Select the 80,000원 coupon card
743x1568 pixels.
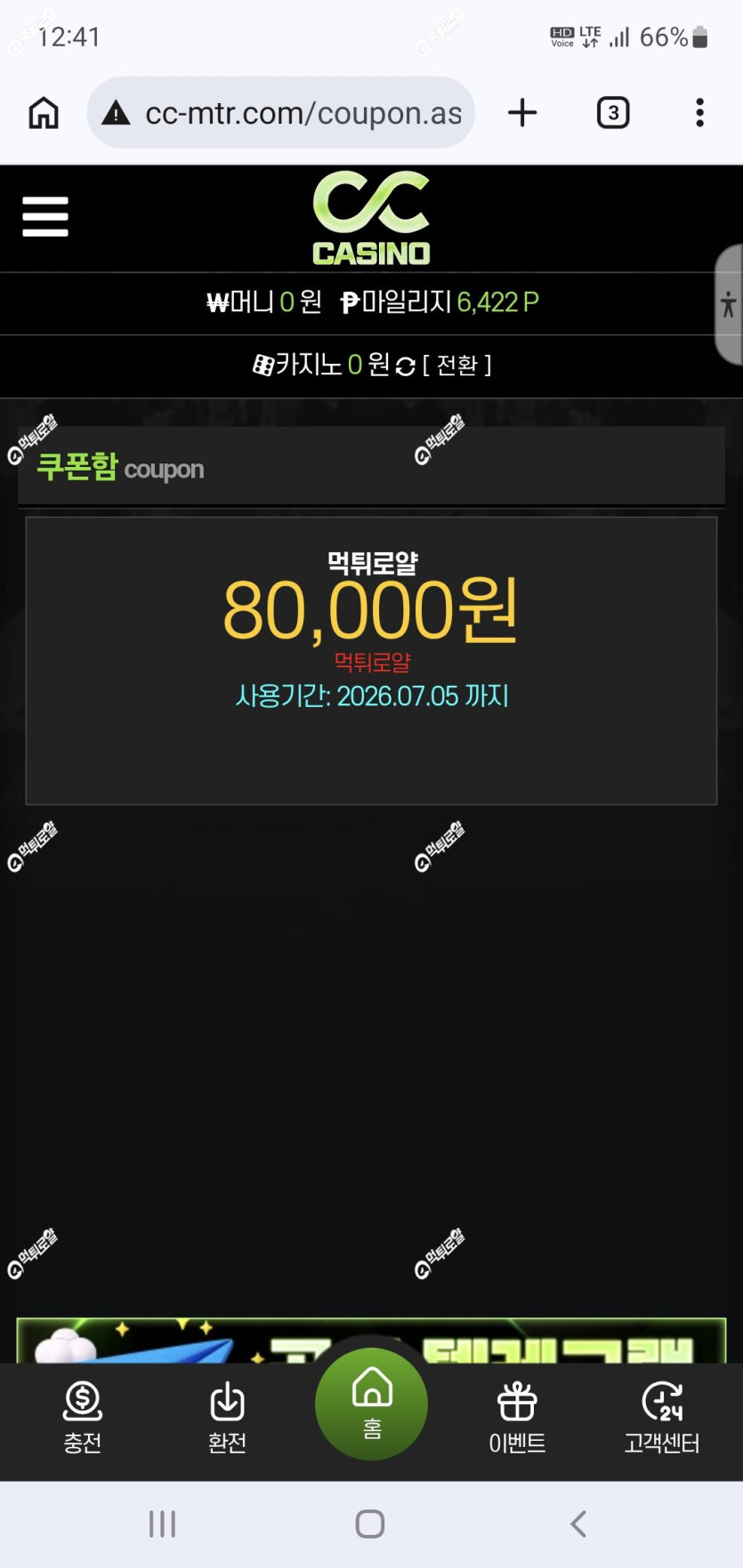coord(371,661)
